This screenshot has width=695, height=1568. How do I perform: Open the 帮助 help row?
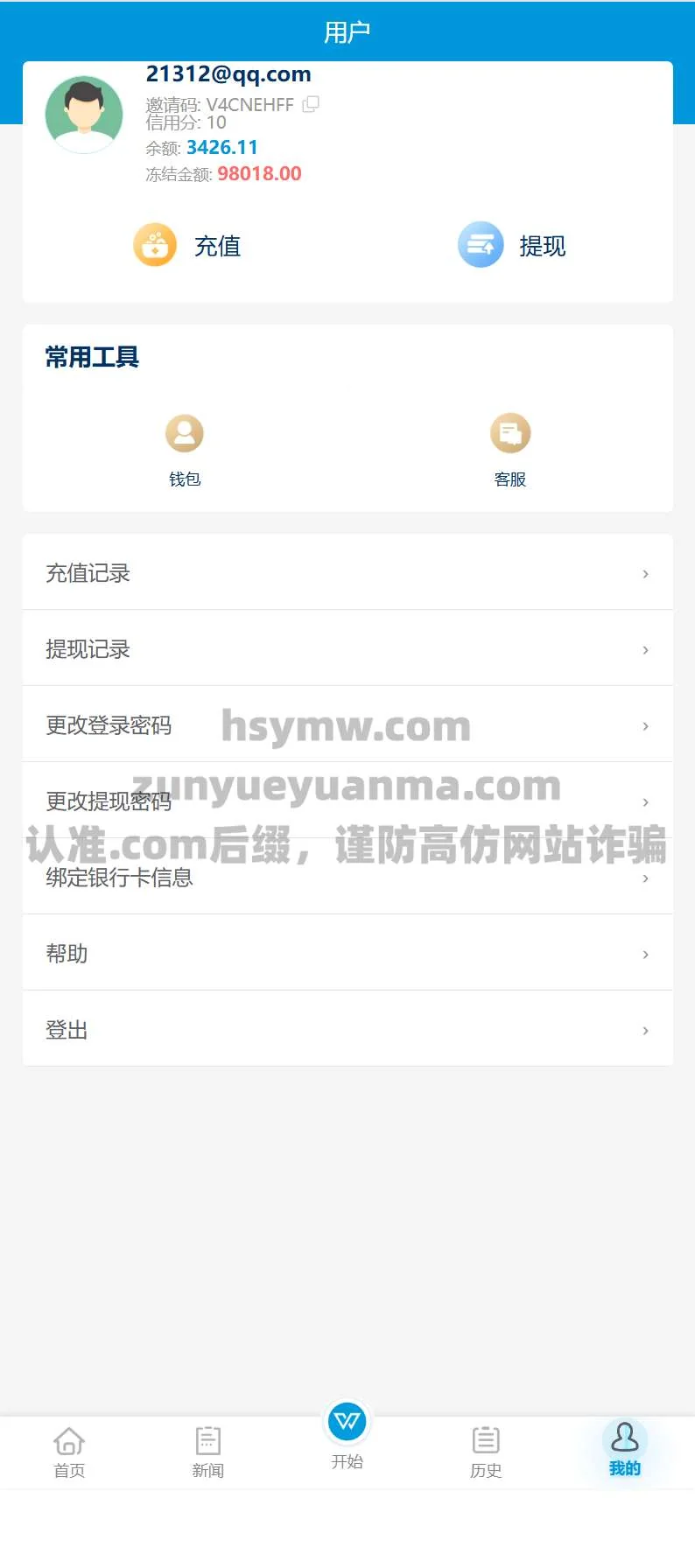coord(347,954)
